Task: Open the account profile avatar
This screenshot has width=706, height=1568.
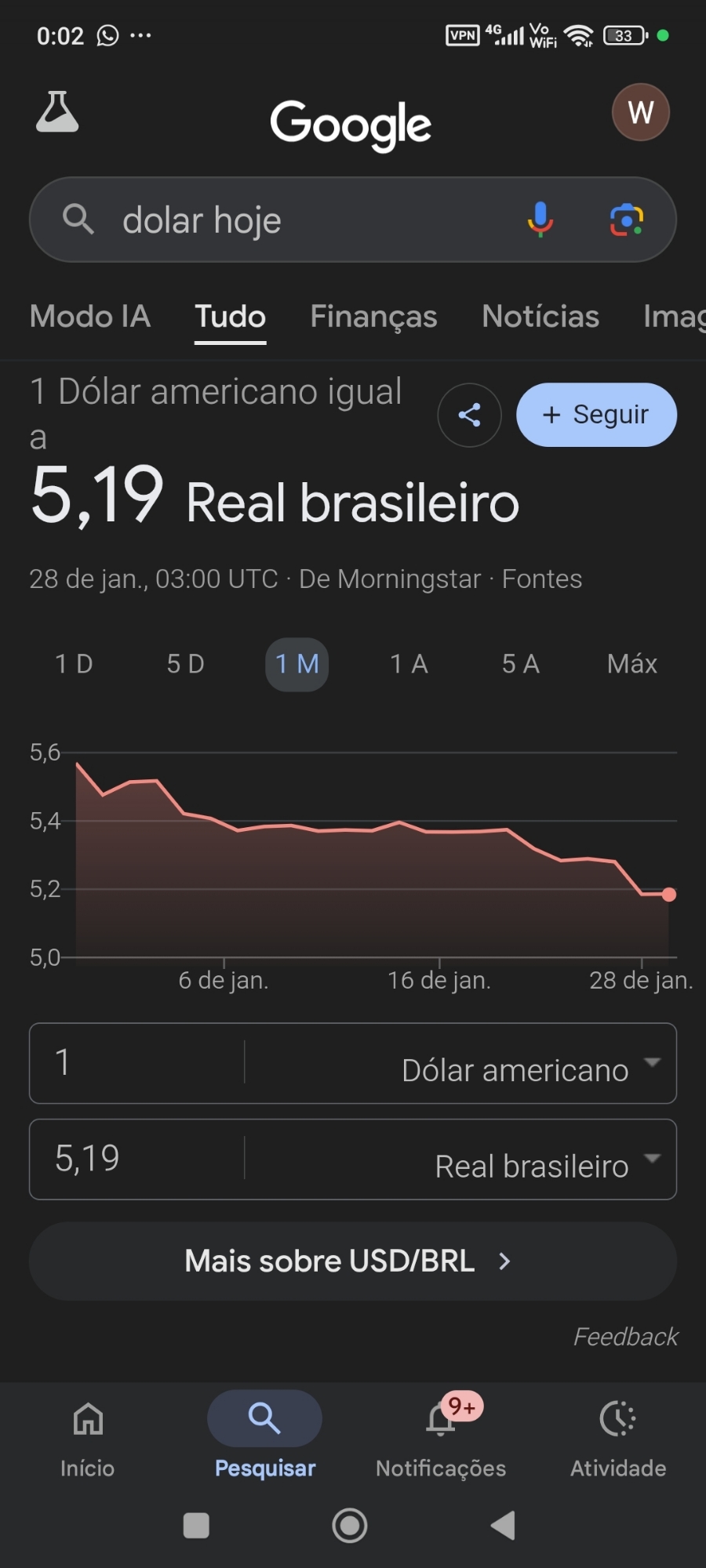Action: click(x=640, y=112)
